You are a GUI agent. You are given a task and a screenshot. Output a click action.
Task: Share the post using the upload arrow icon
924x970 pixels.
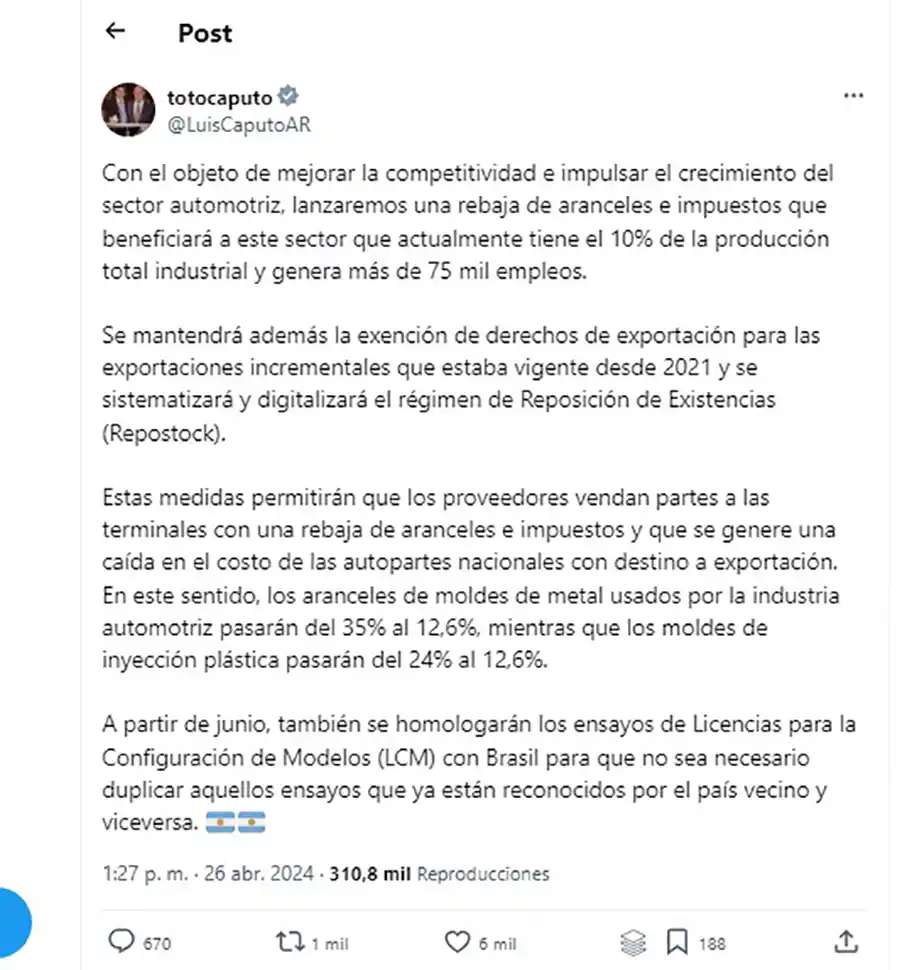[847, 940]
